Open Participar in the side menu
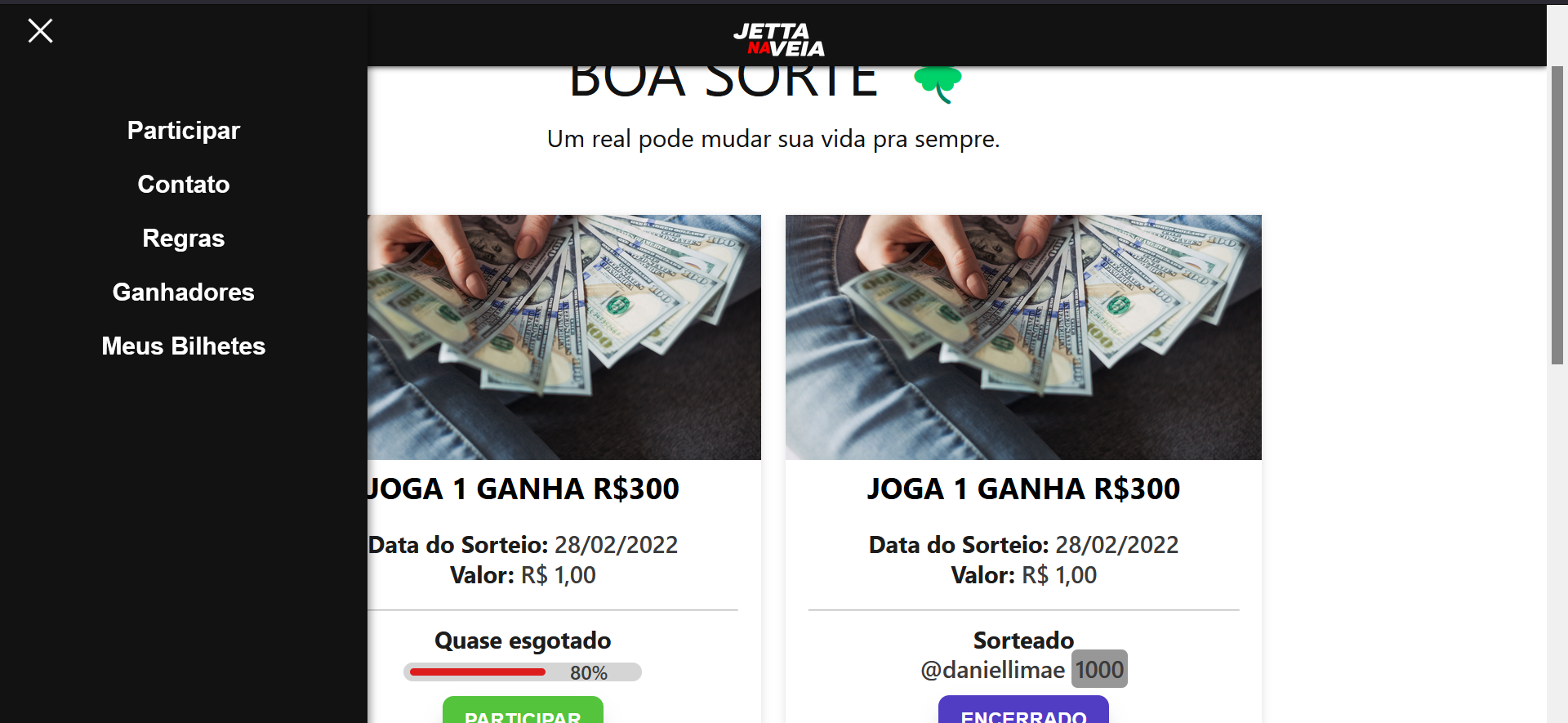Screen dimensions: 1568x723 [x=183, y=131]
